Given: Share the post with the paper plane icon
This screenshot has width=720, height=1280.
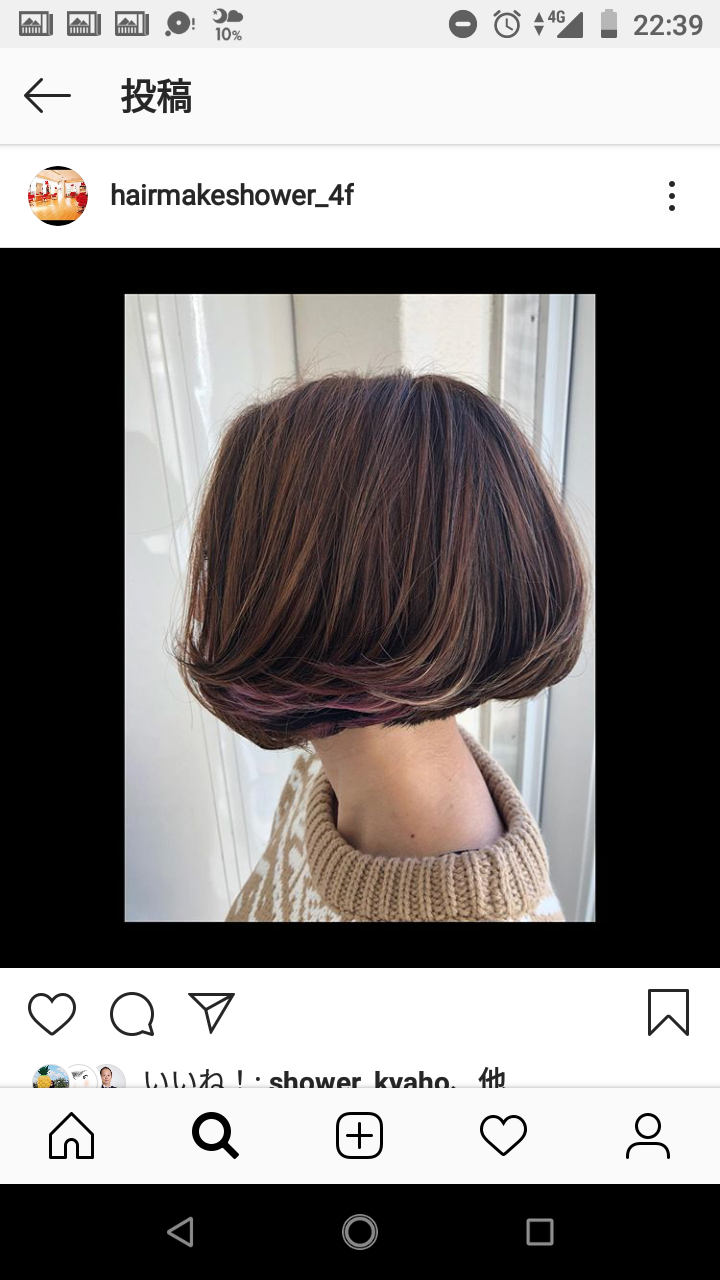Looking at the screenshot, I should point(211,1012).
